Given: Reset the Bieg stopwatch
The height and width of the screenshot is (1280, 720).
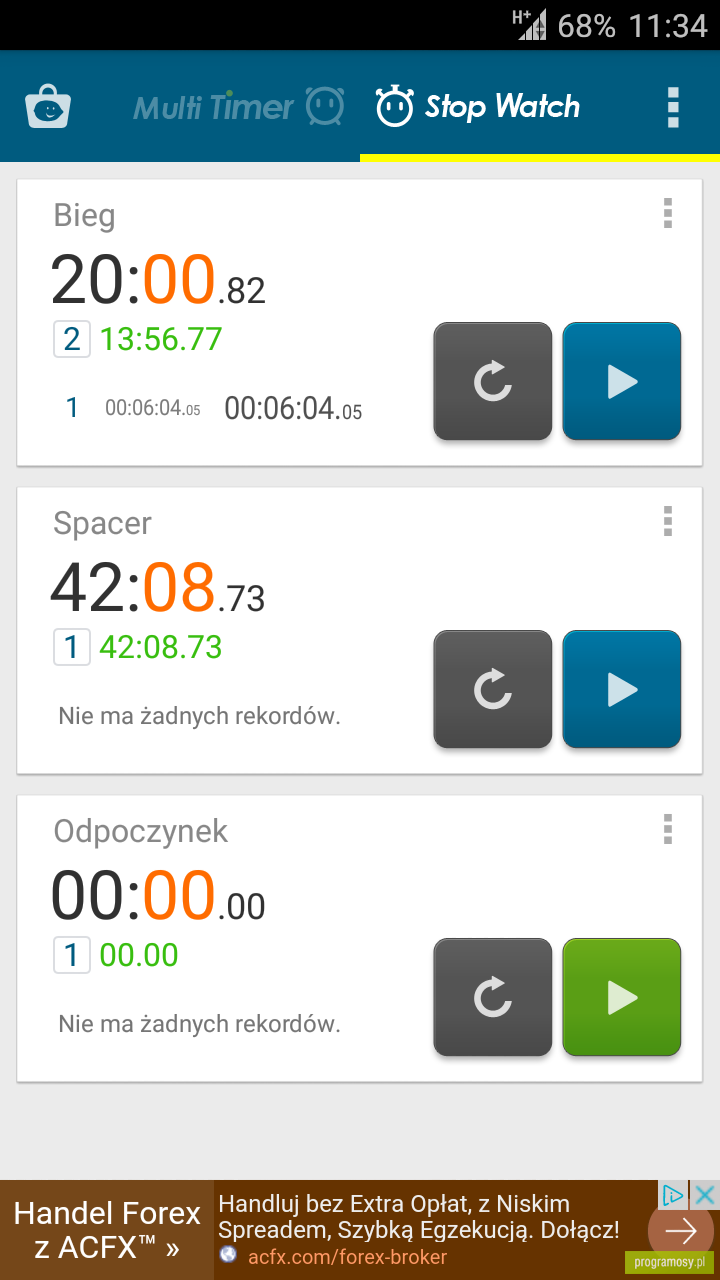Looking at the screenshot, I should [493, 381].
